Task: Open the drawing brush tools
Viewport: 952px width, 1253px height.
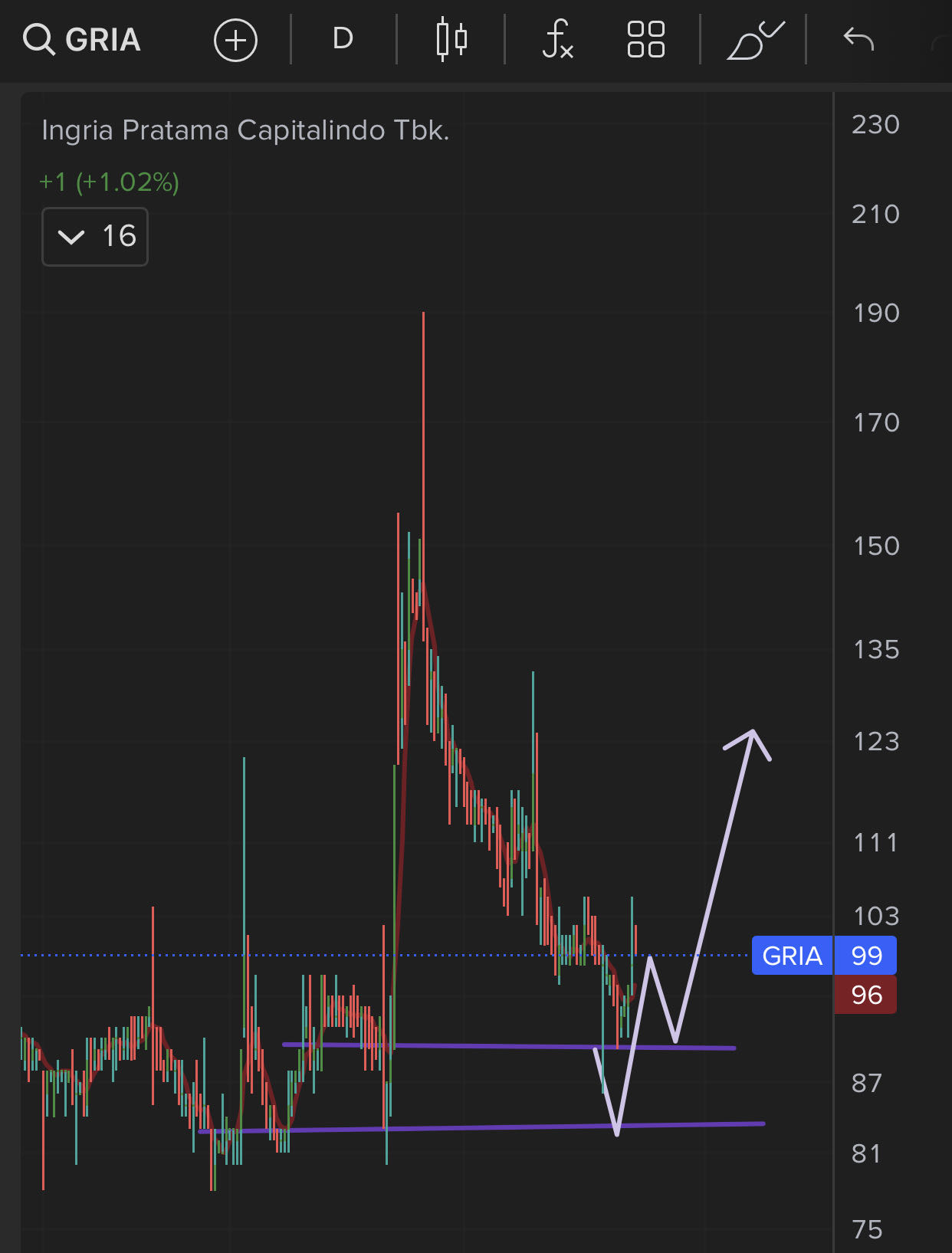Action: pyautogui.click(x=754, y=40)
